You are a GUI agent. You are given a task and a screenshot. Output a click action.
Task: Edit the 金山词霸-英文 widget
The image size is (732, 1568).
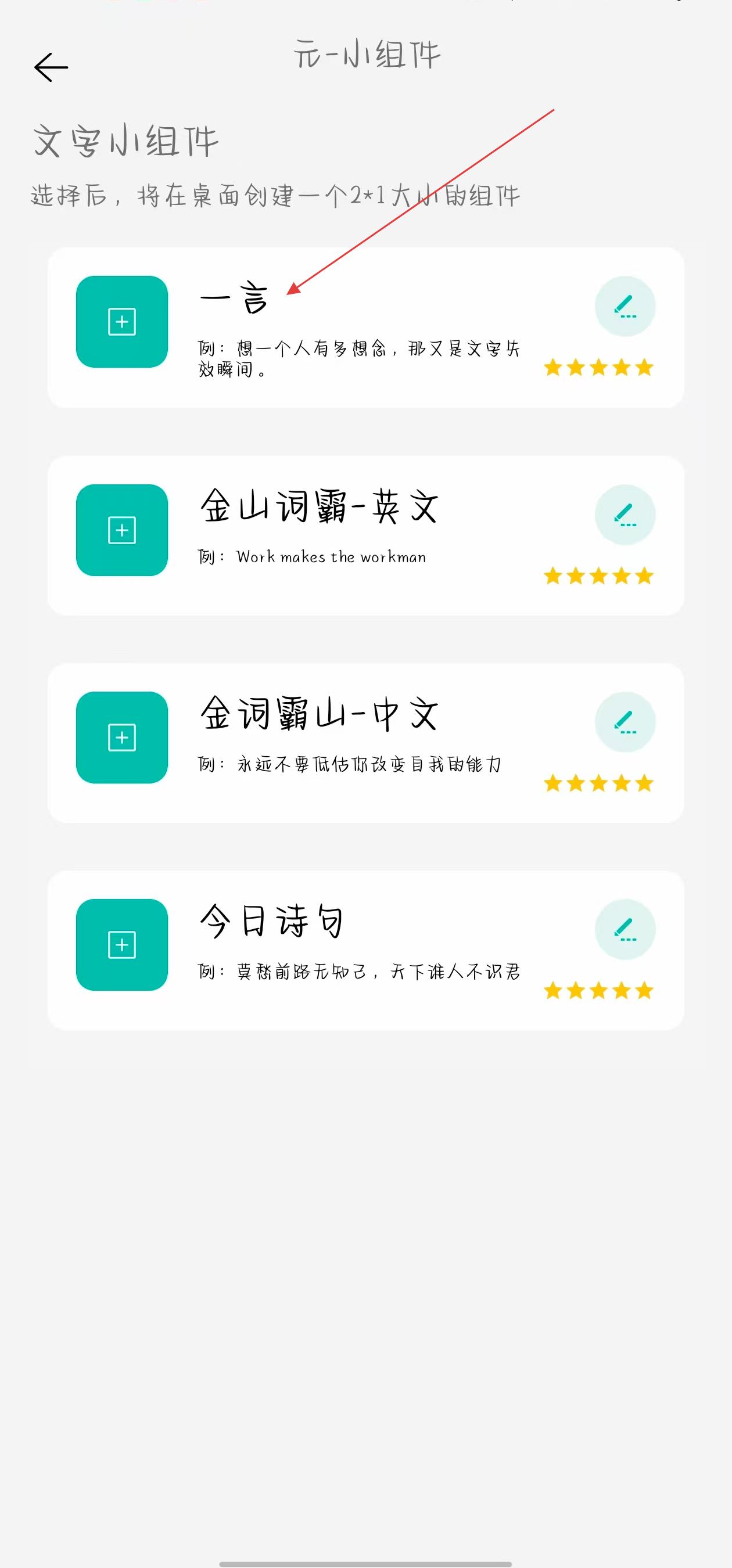625,515
